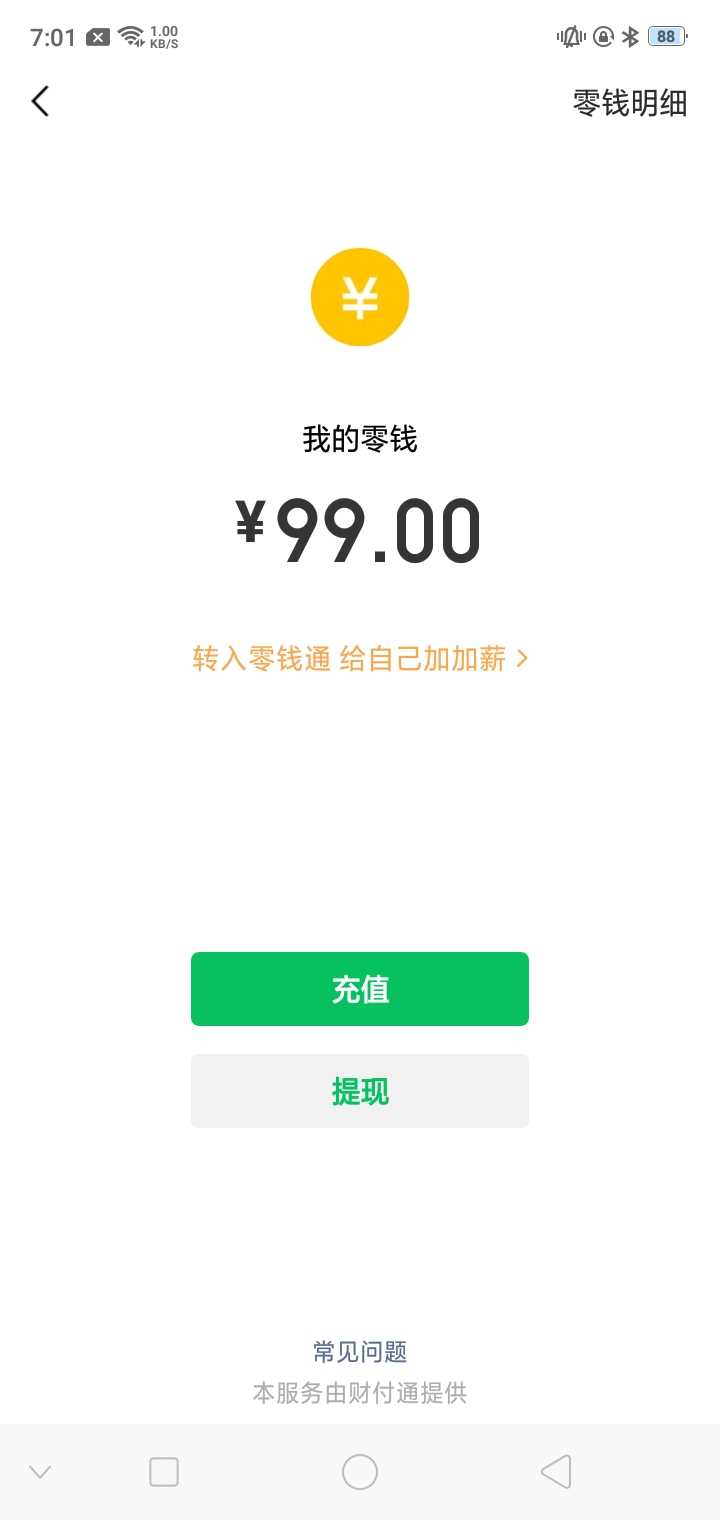720x1520 pixels.
Task: Open 零钱明细 transaction details
Action: pyautogui.click(x=629, y=103)
